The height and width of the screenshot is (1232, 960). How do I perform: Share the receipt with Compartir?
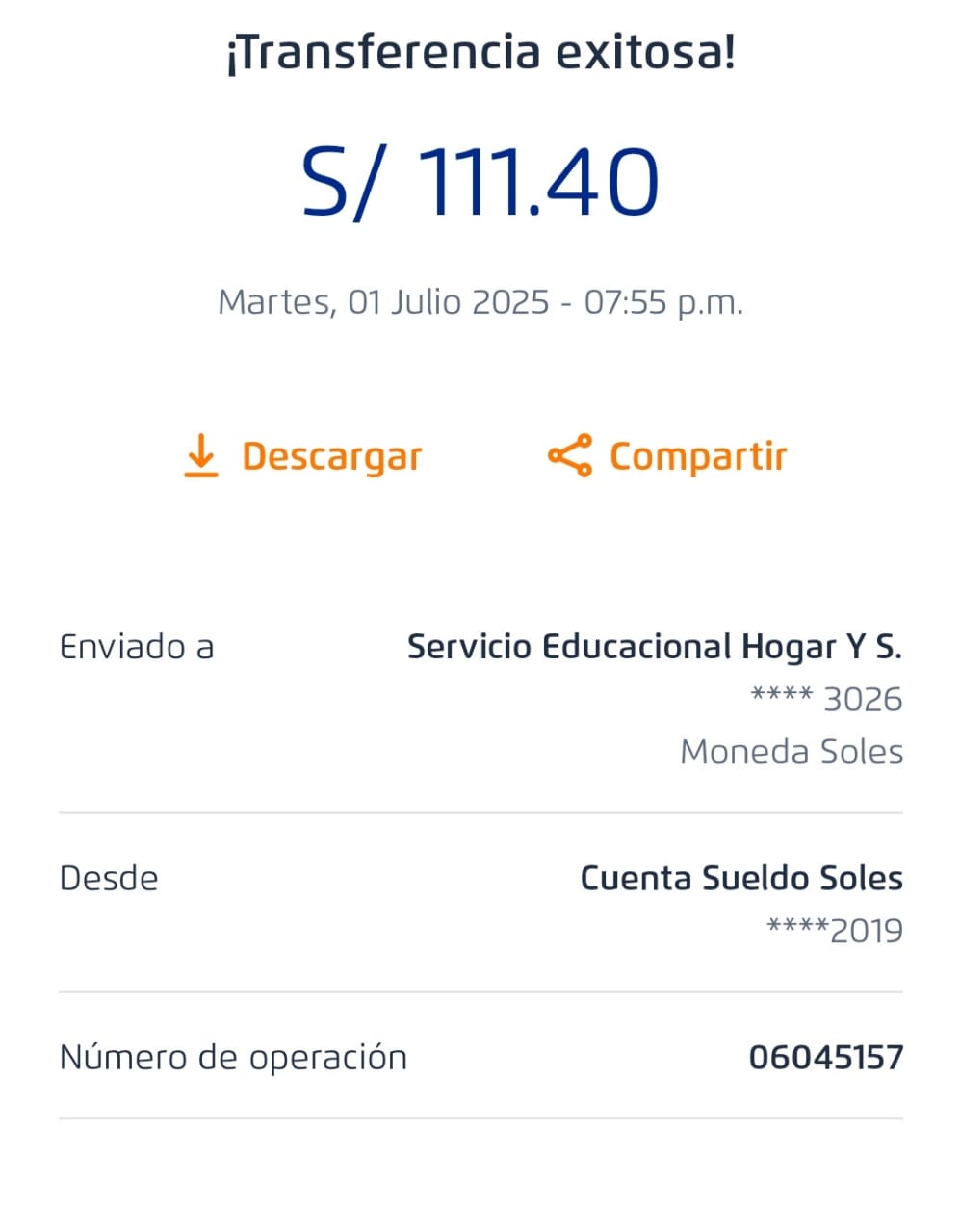667,456
